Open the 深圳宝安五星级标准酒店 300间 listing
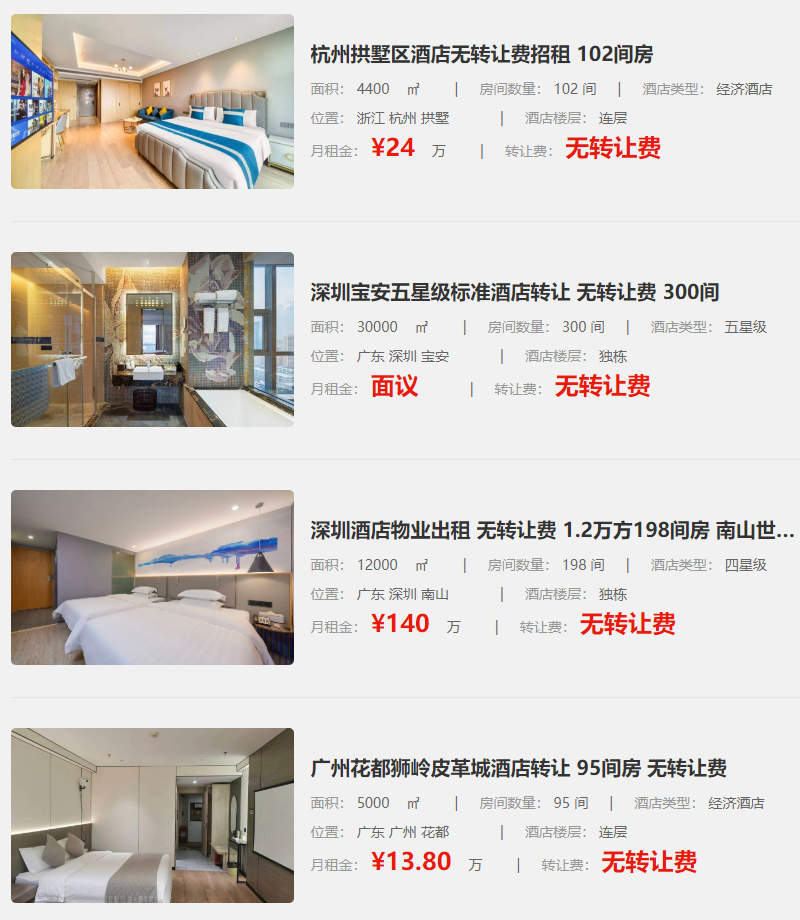Screen dimensions: 800x920 coord(514,292)
